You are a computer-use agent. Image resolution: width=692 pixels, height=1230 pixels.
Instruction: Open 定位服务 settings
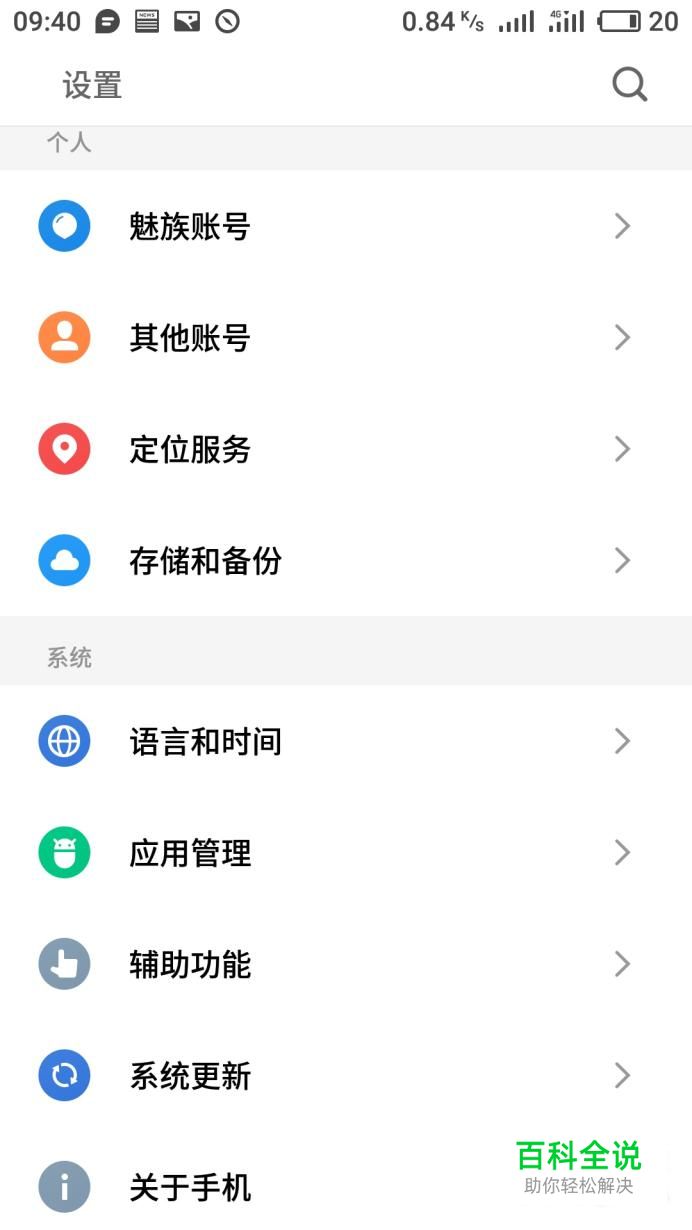tap(190, 450)
